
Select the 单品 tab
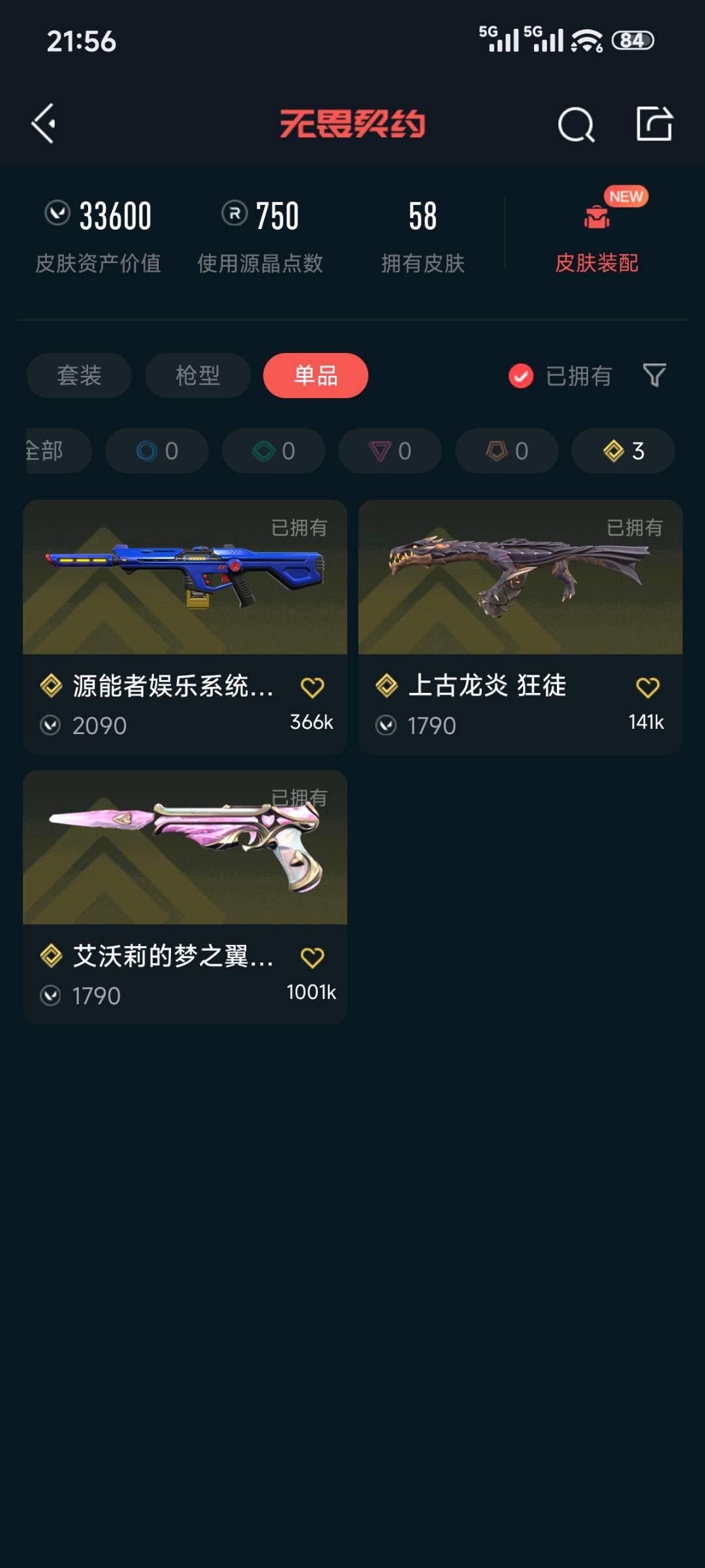(315, 375)
